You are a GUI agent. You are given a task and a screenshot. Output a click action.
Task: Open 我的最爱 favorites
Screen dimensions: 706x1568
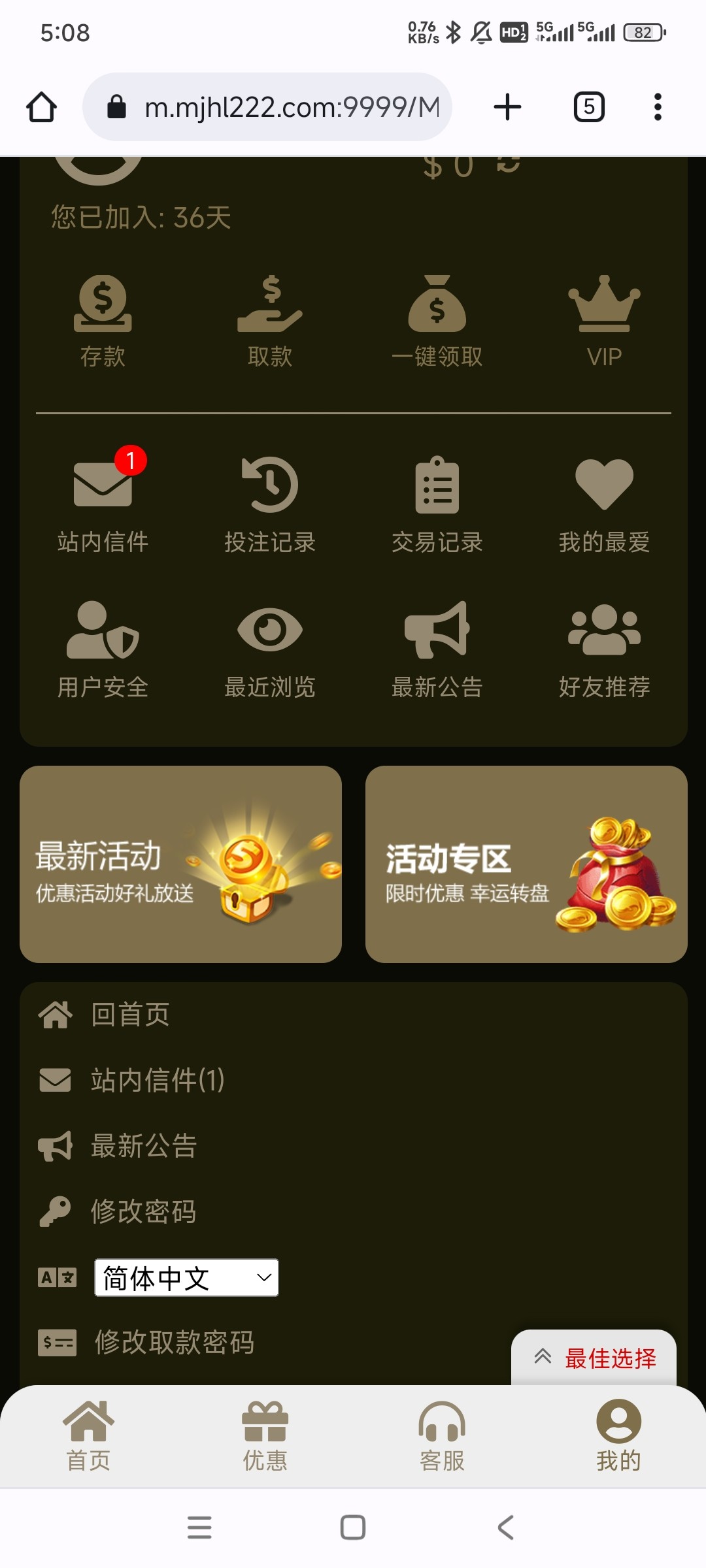click(x=604, y=504)
